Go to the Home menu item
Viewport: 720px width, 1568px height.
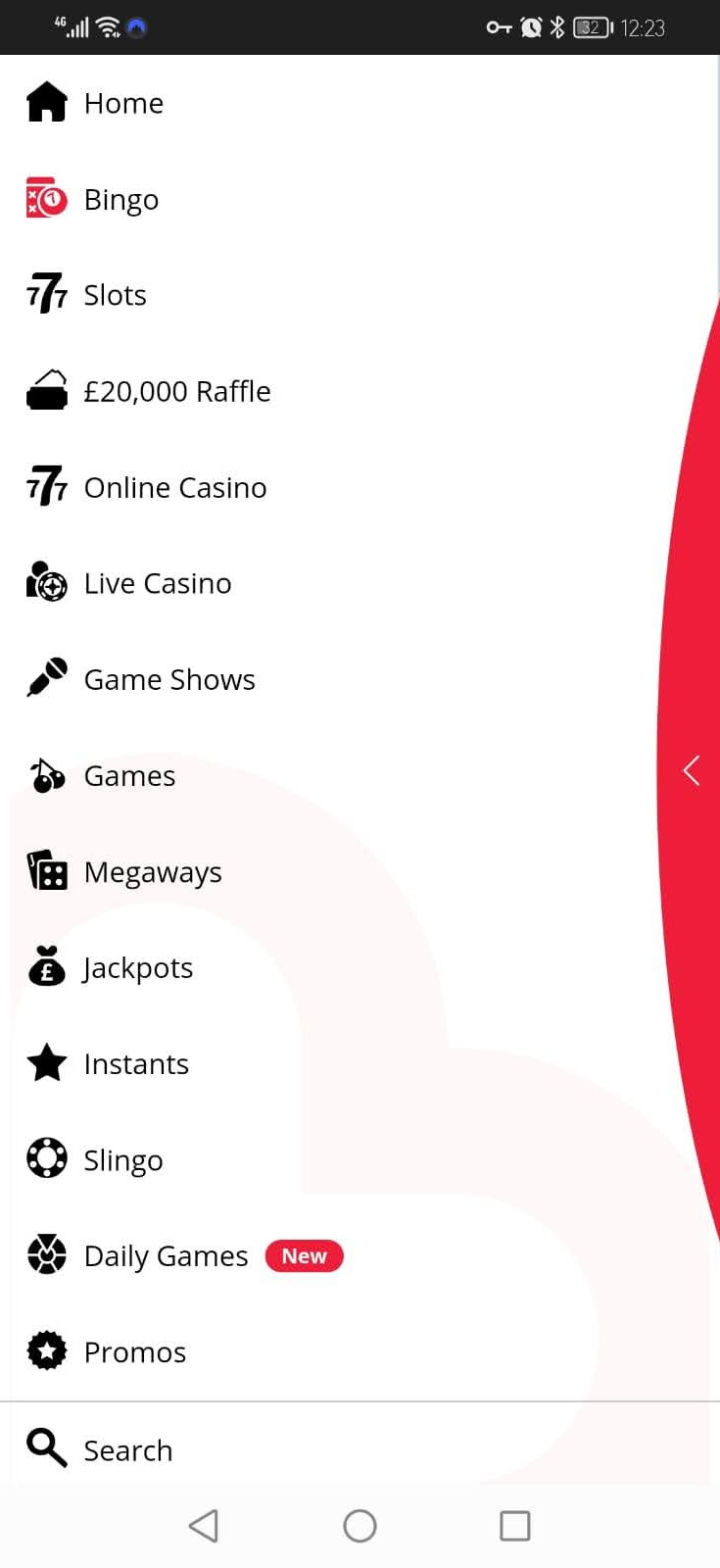(x=122, y=103)
